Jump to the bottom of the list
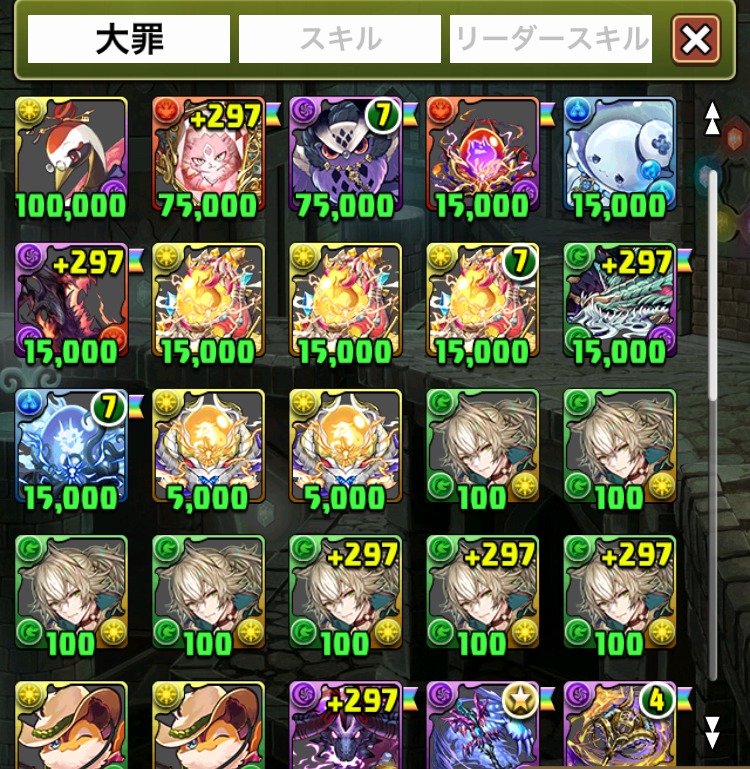Viewport: 750px width, 769px height. tap(712, 732)
